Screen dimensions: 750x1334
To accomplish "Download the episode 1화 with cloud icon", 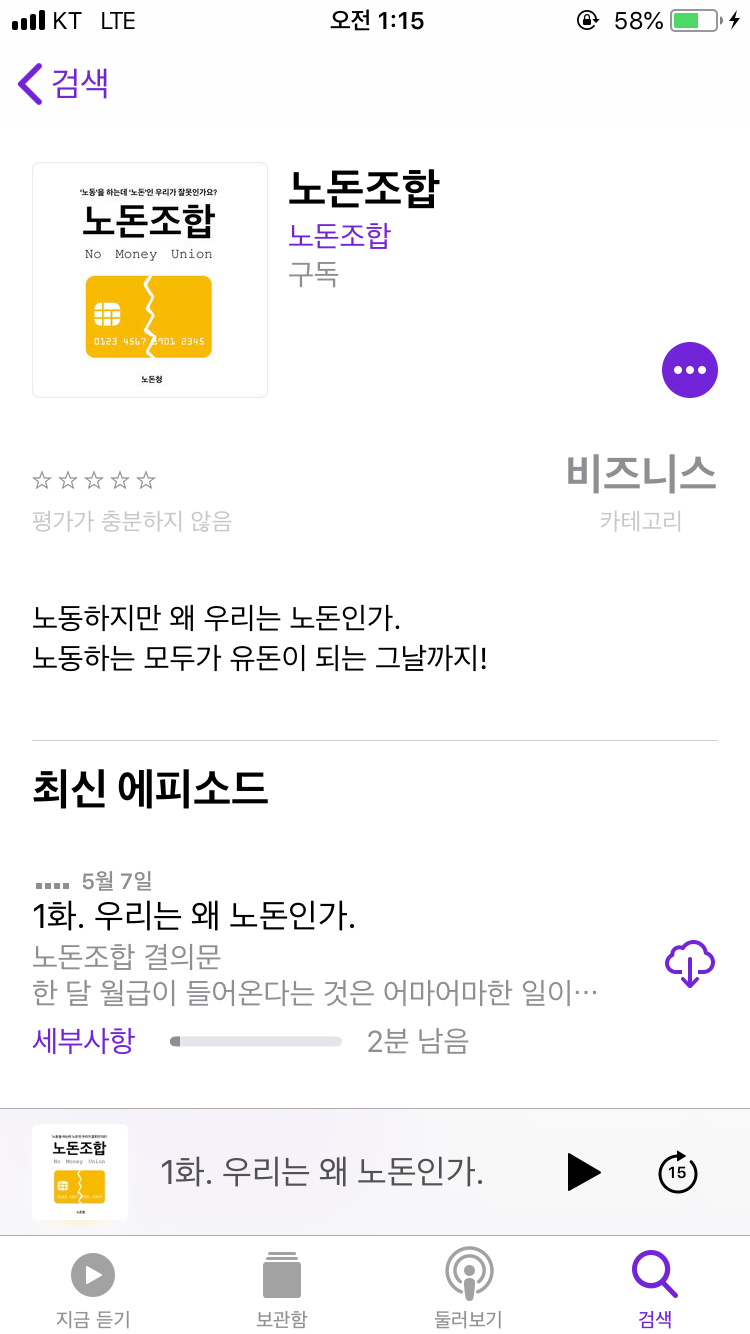I will (x=690, y=964).
